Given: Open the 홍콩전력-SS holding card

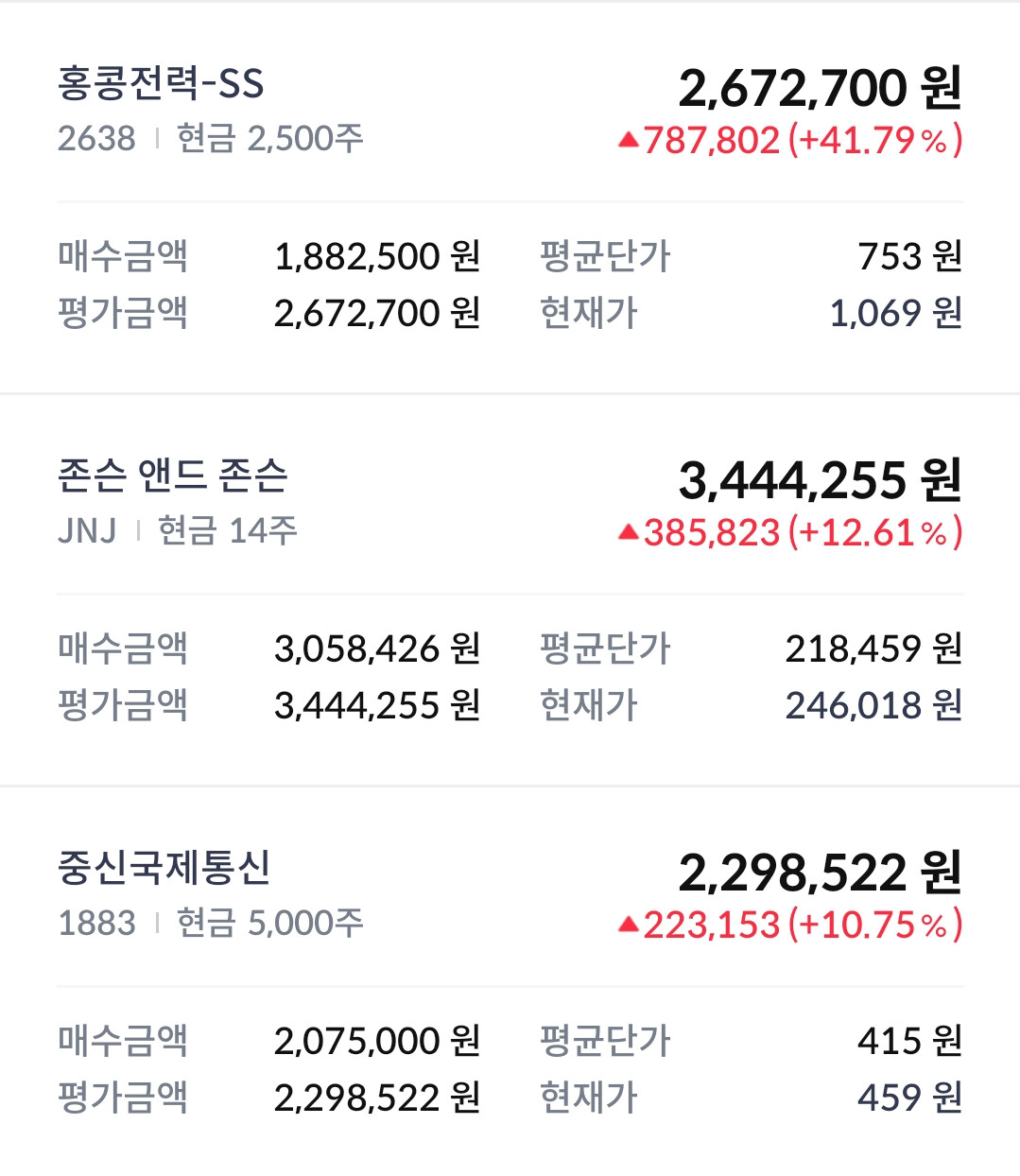Looking at the screenshot, I should 161,84.
